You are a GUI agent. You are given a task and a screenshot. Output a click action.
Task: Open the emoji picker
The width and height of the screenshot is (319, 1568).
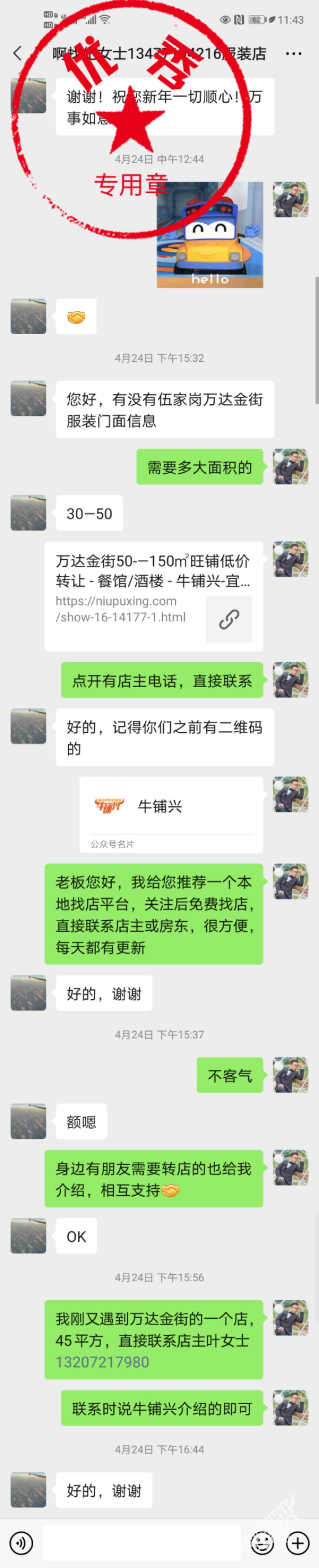tap(262, 1542)
